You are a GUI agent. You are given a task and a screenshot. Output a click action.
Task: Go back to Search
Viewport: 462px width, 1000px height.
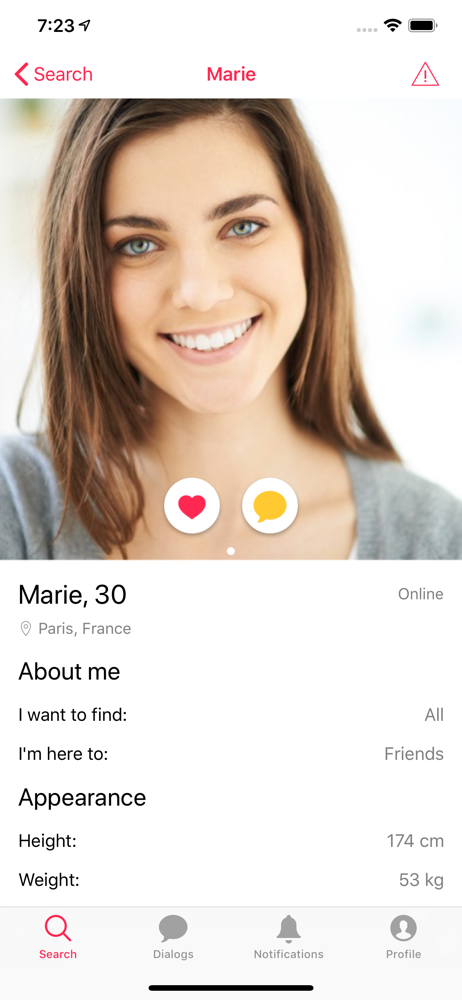(x=54, y=74)
